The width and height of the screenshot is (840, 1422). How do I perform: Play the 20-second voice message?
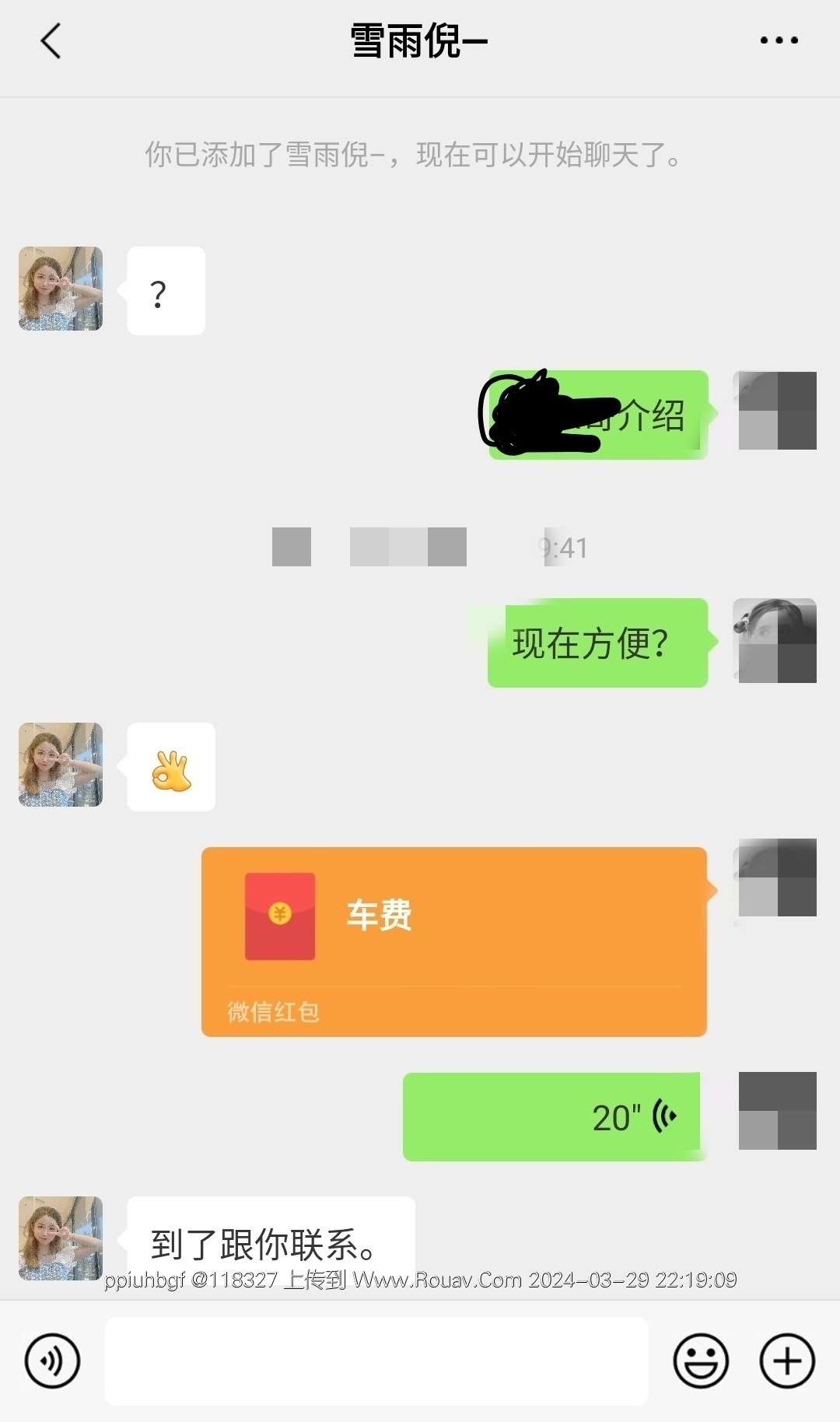[552, 1116]
